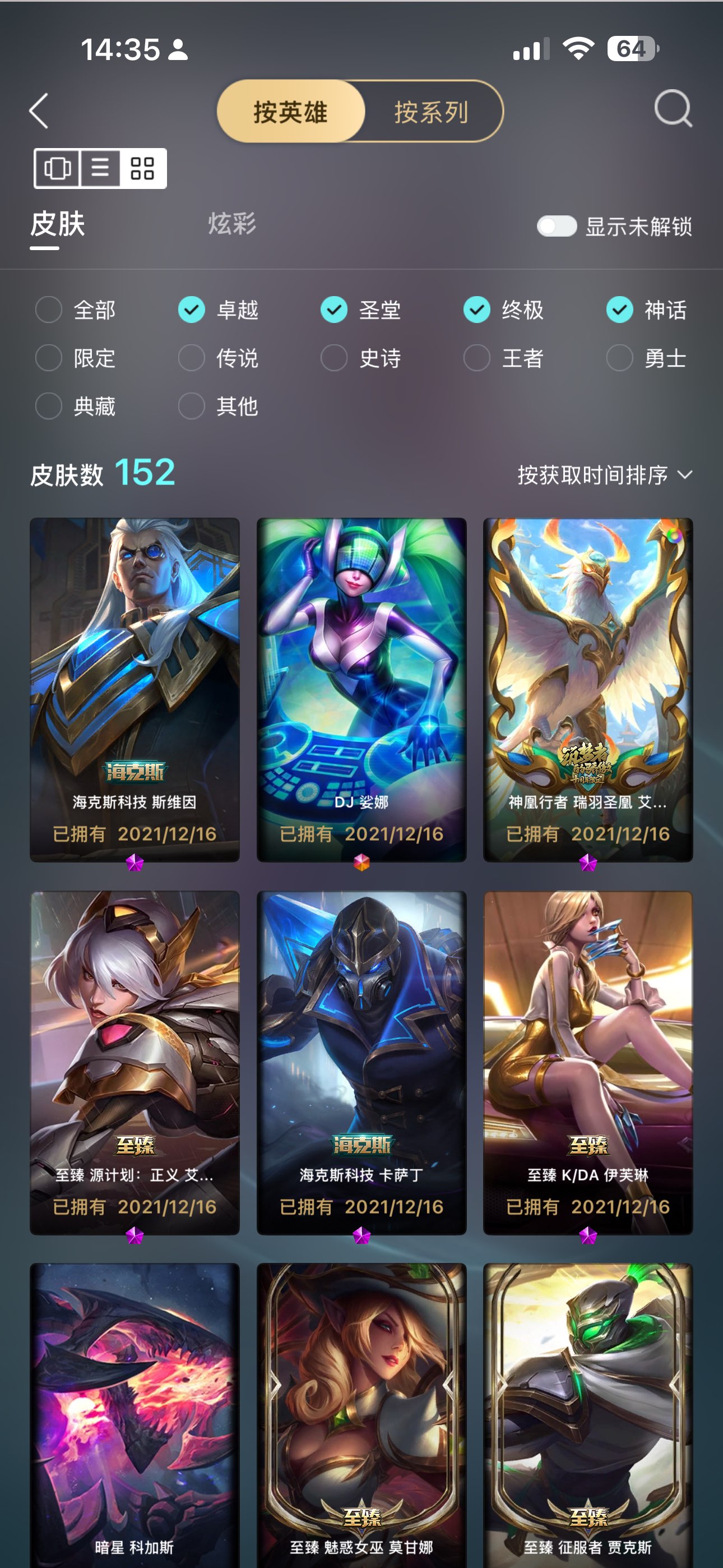The height and width of the screenshot is (1568, 723).
Task: Expand the 按获取时间排序 sort dropdown
Action: [604, 475]
